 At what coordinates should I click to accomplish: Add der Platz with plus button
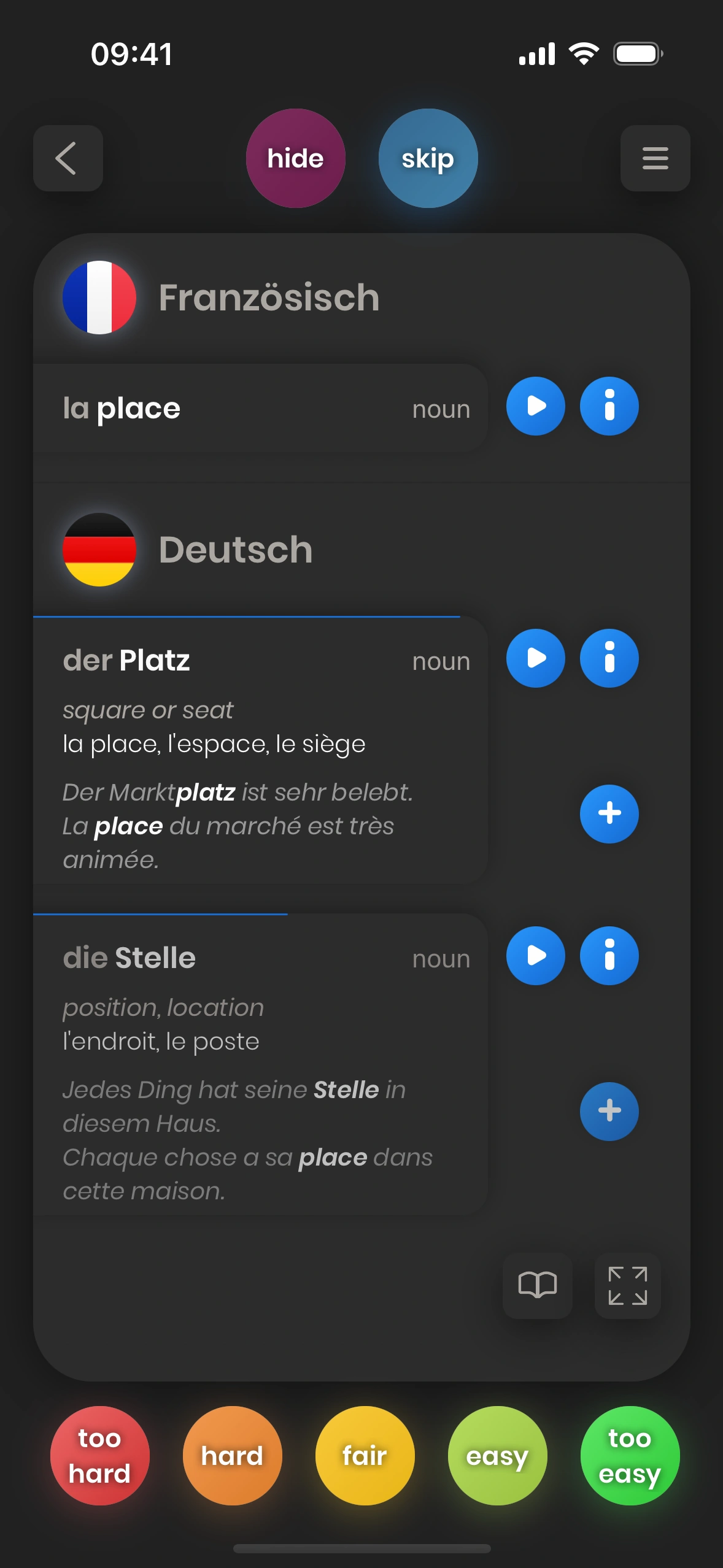click(x=609, y=813)
